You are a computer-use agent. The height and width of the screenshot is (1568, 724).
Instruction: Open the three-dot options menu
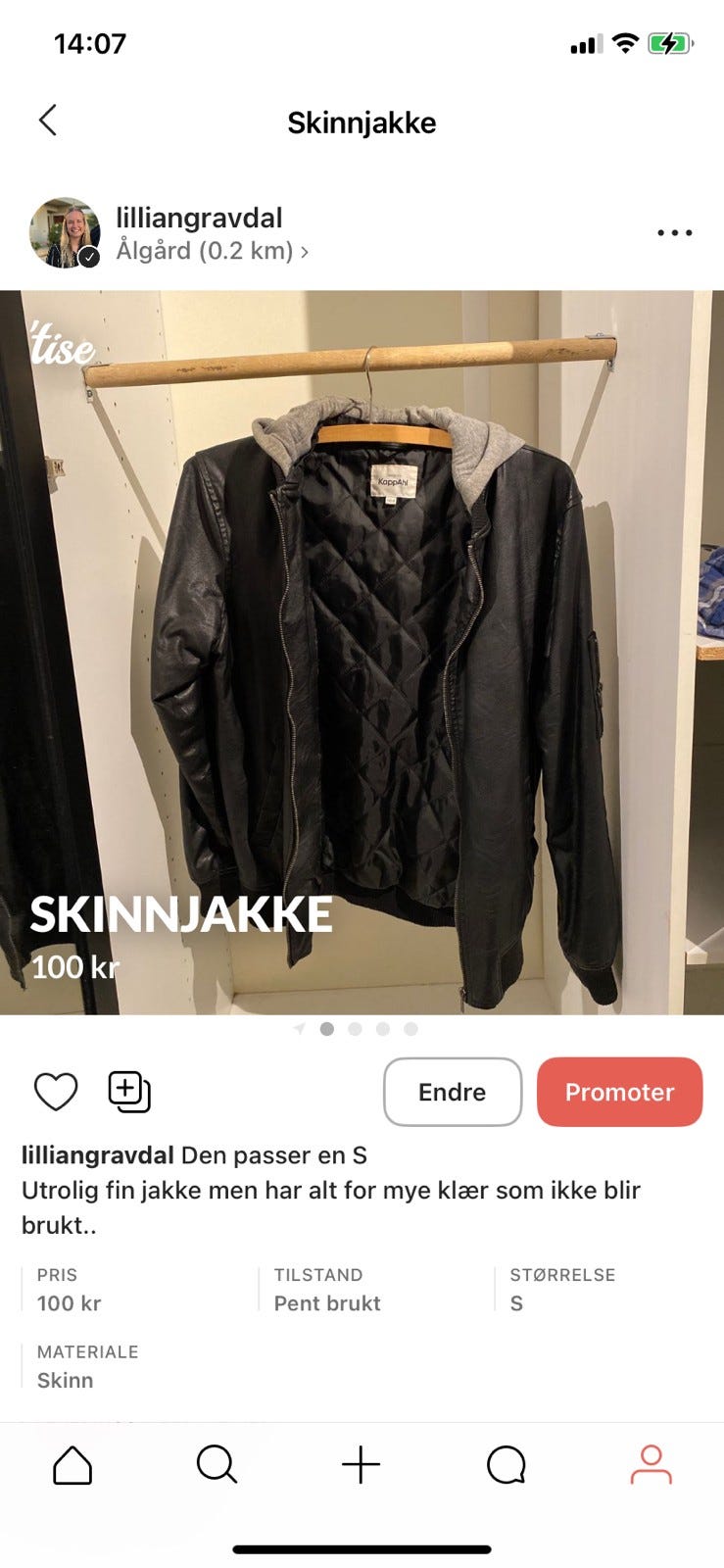(x=673, y=231)
